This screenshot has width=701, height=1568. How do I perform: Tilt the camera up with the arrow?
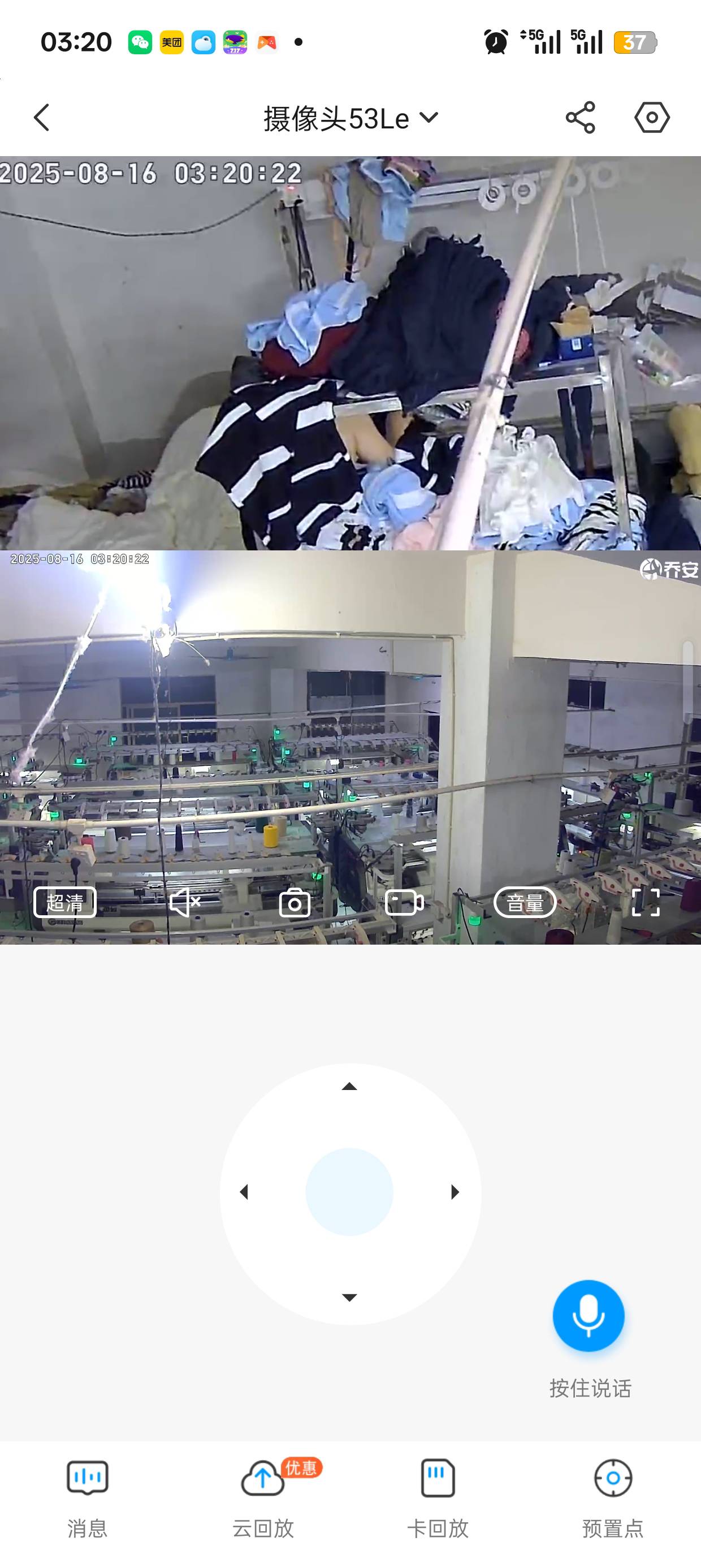click(x=349, y=1087)
